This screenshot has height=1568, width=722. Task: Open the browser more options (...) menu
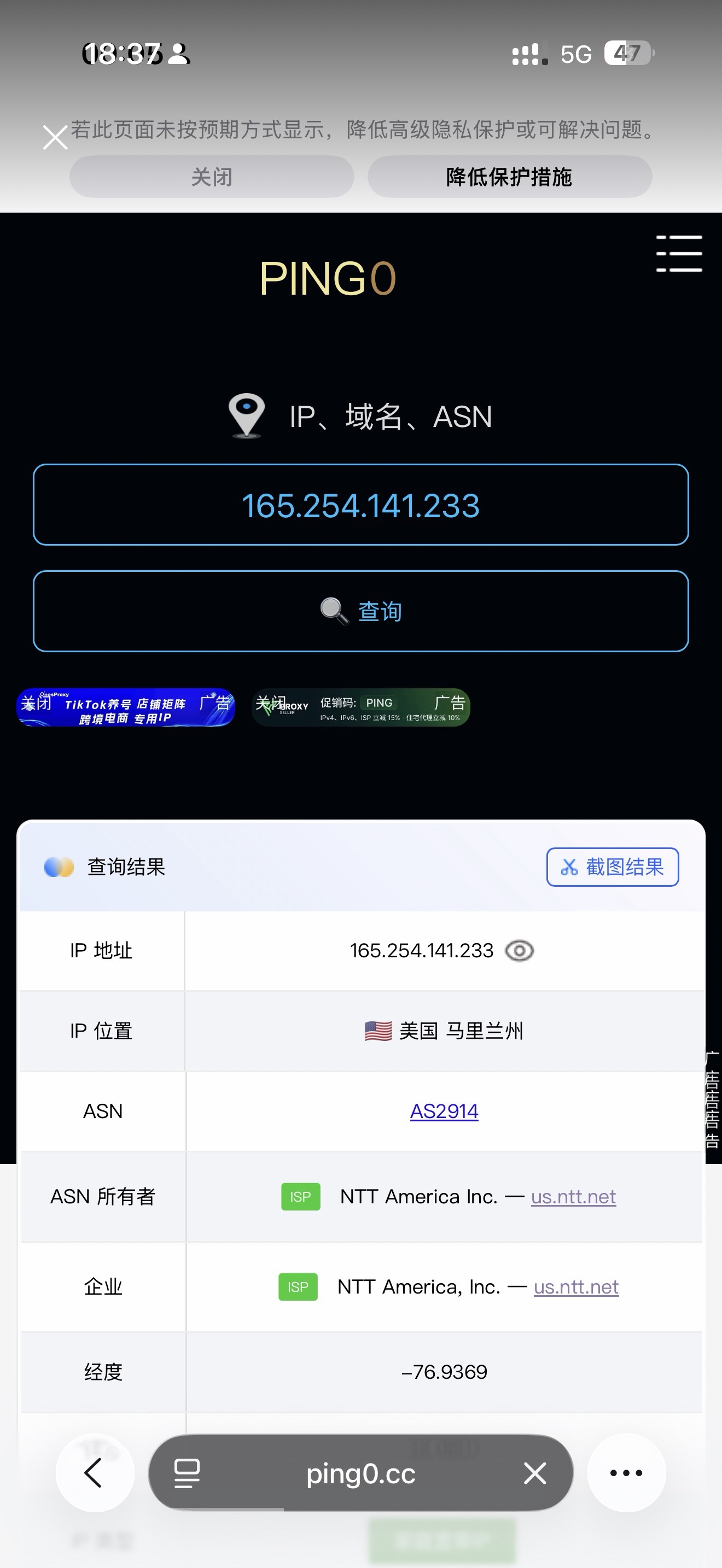626,1473
